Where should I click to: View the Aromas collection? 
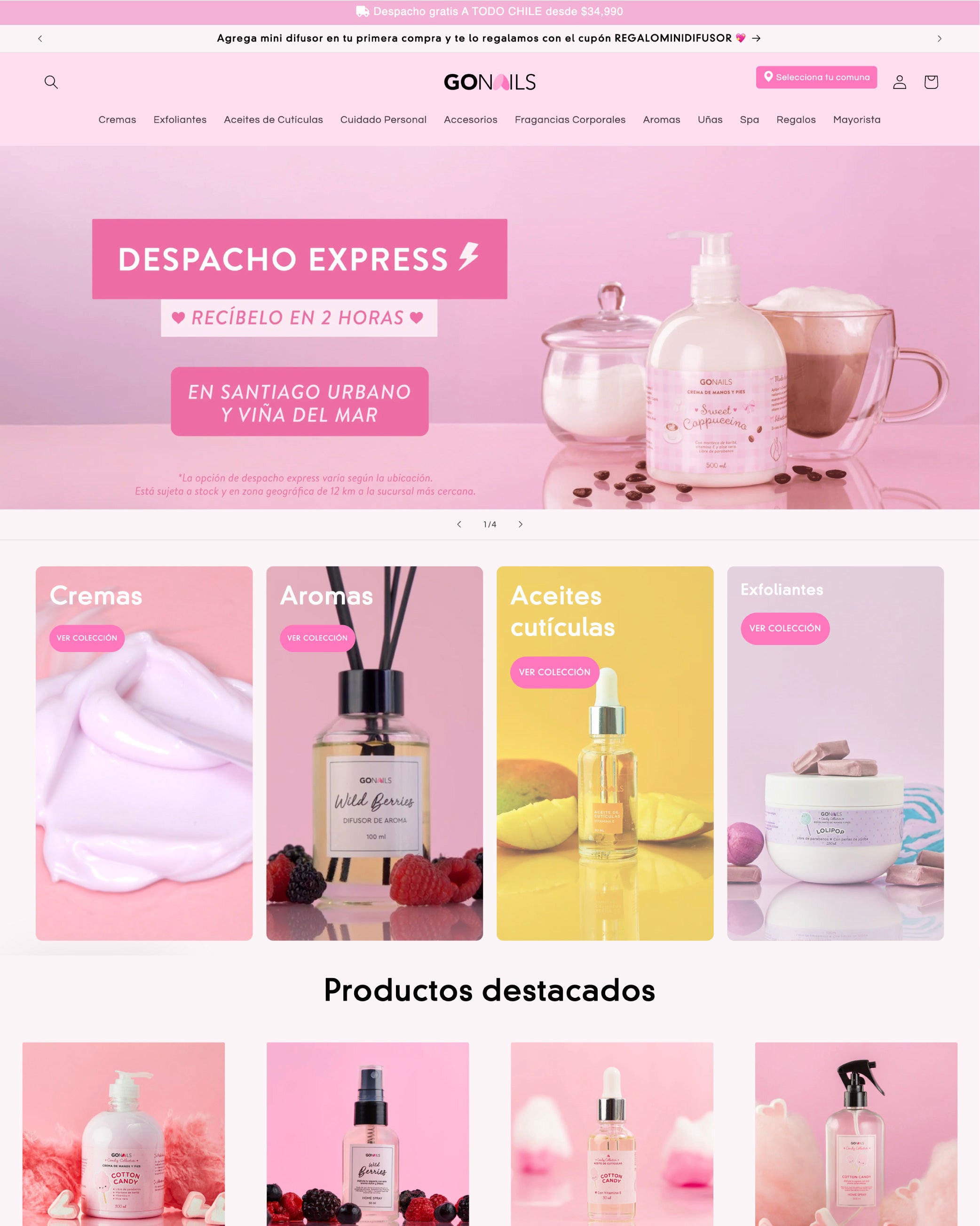coord(317,638)
